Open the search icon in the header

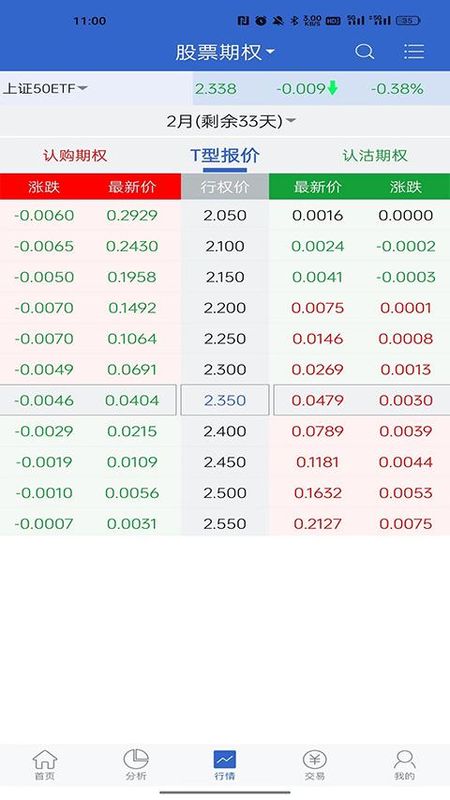pyautogui.click(x=364, y=52)
